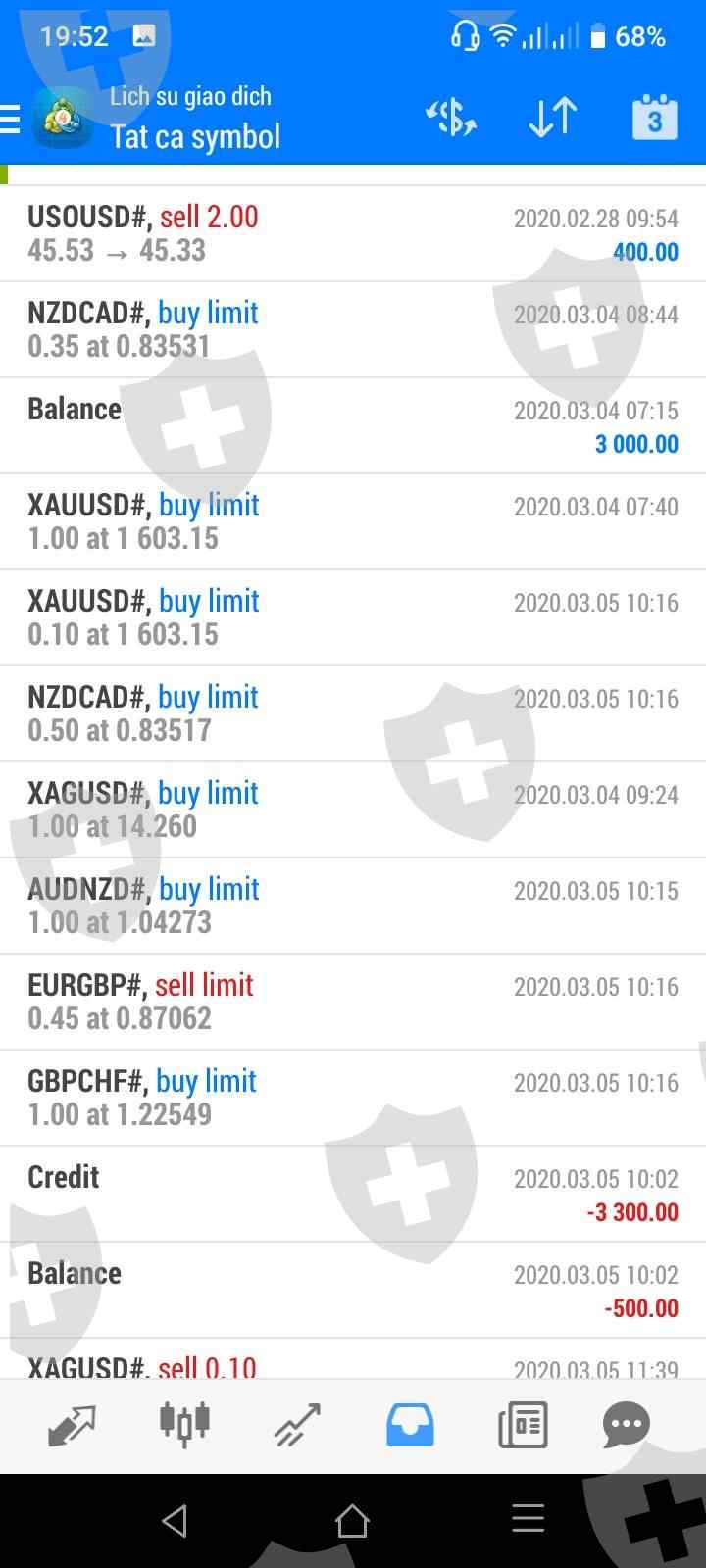Switch to the News tab
The height and width of the screenshot is (1568, 706).
pyautogui.click(x=523, y=1425)
